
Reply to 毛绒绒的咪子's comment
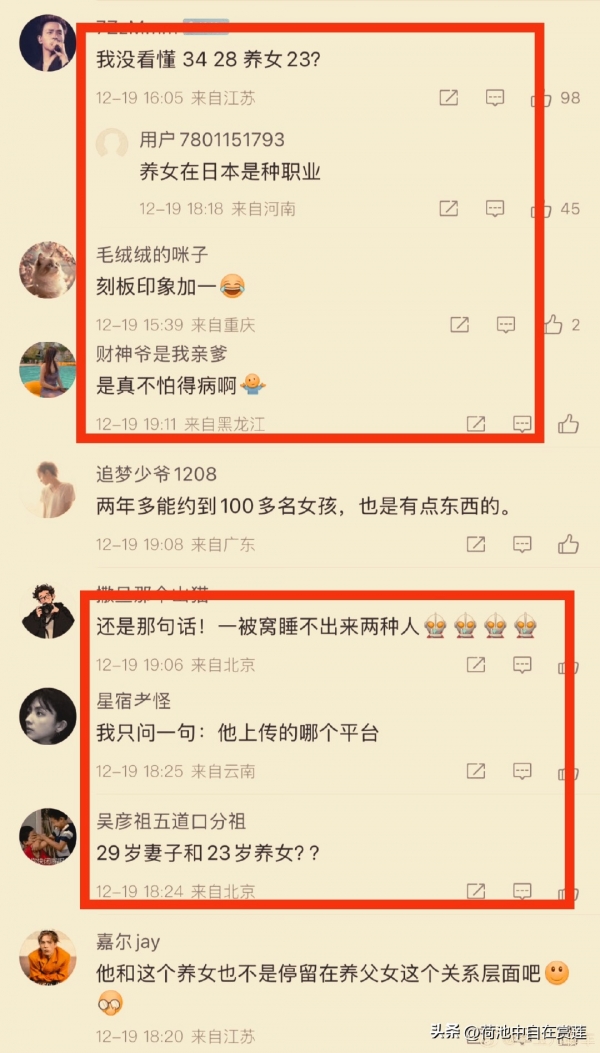click(507, 324)
